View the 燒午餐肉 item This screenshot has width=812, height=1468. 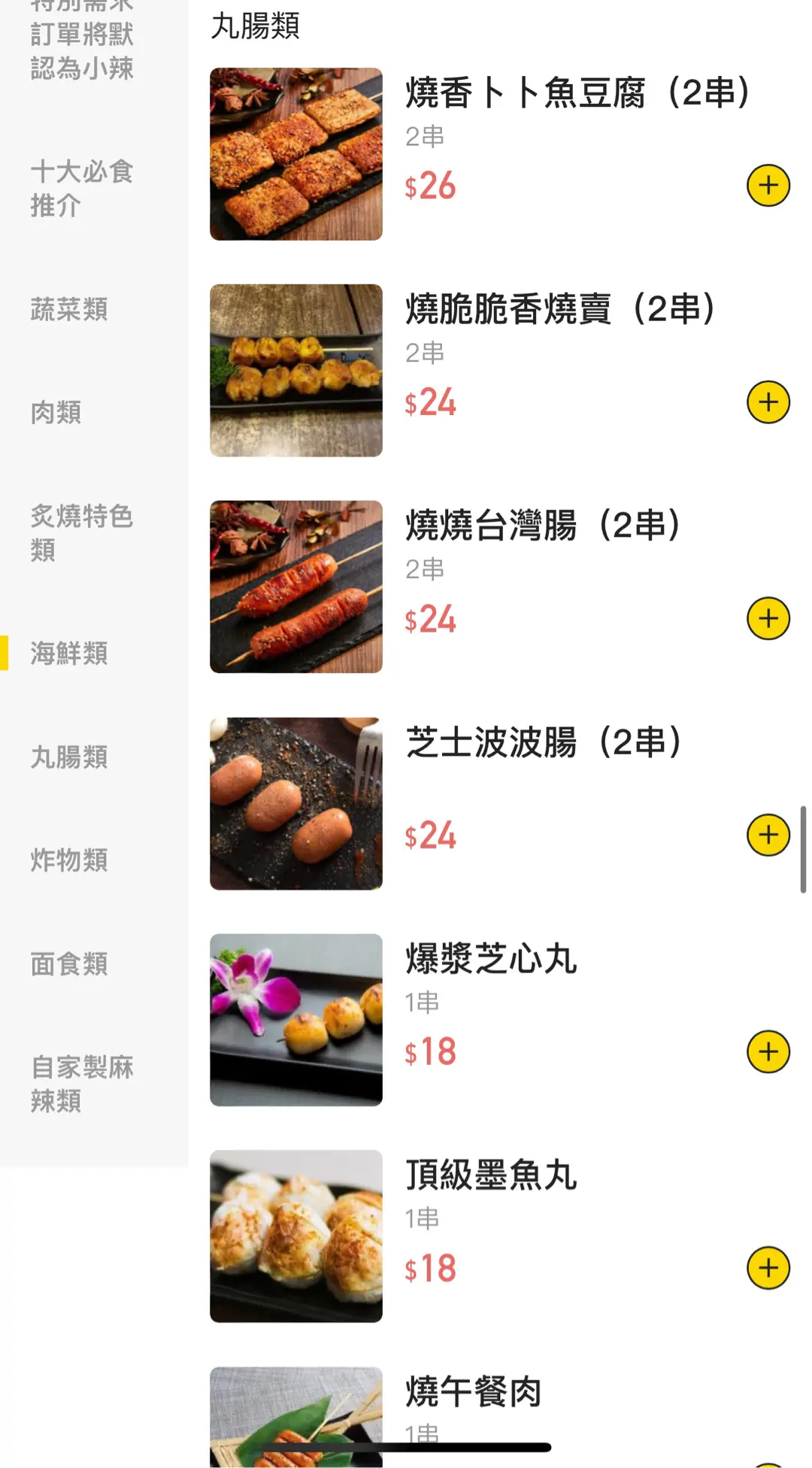[x=474, y=1391]
